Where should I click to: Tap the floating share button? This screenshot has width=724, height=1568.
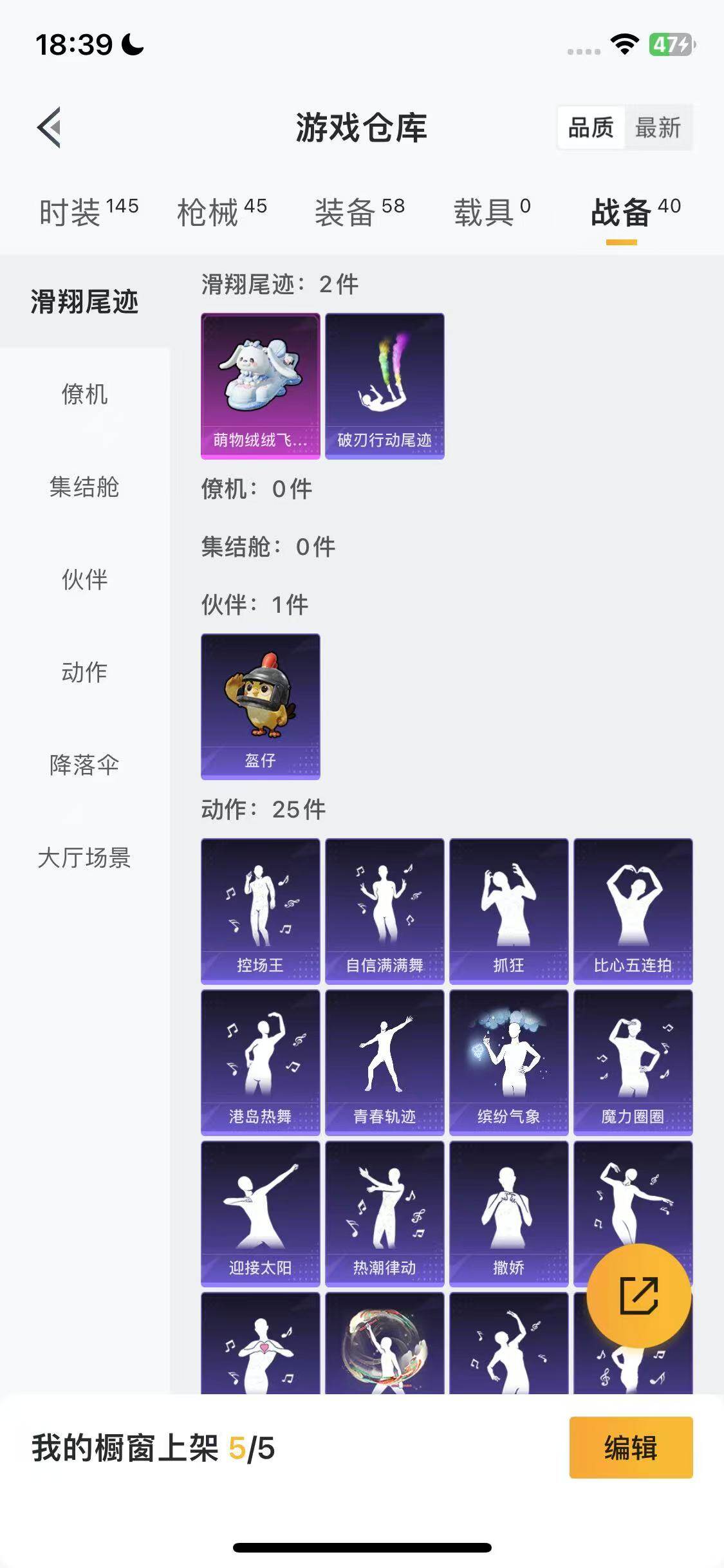point(638,1295)
